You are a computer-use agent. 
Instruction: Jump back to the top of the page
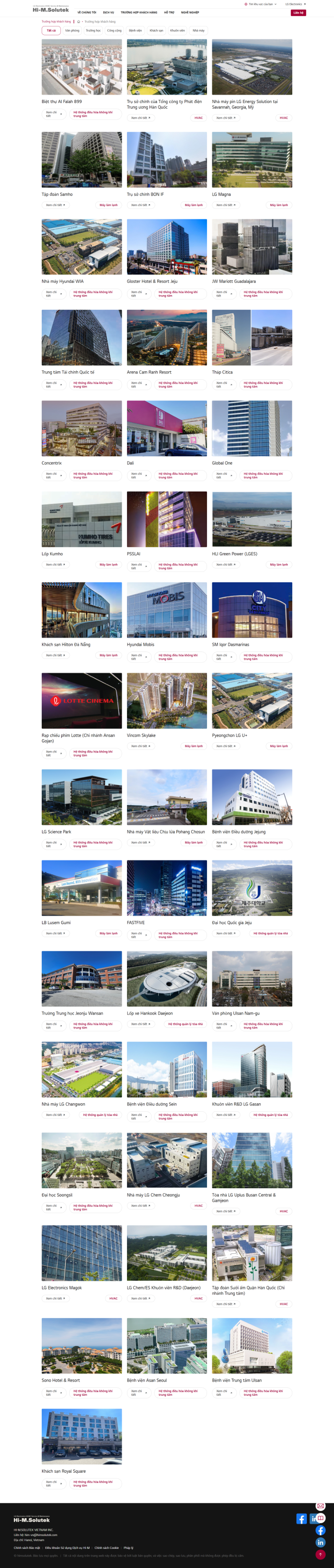click(320, 1555)
